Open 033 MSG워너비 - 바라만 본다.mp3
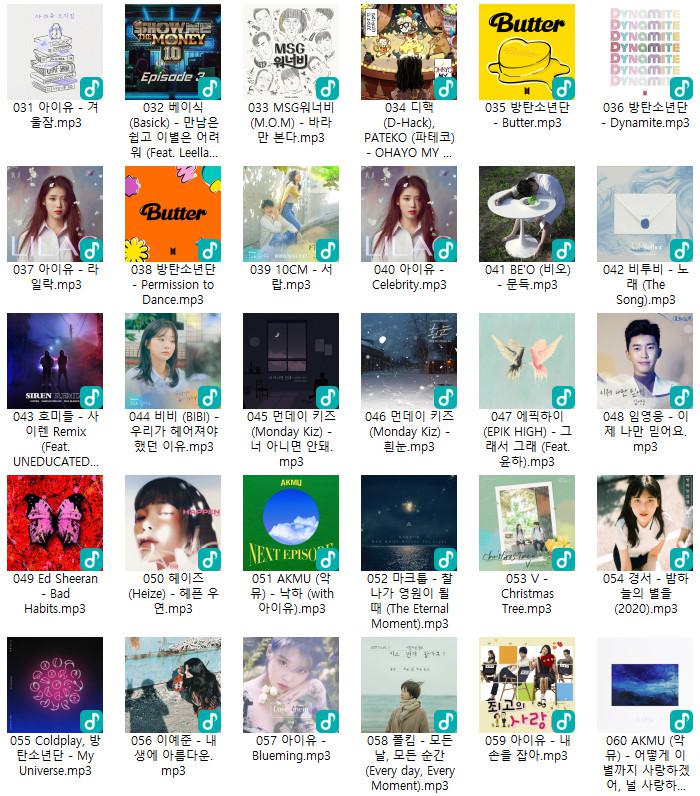Screen dimensions: 700x796 pos(291,52)
